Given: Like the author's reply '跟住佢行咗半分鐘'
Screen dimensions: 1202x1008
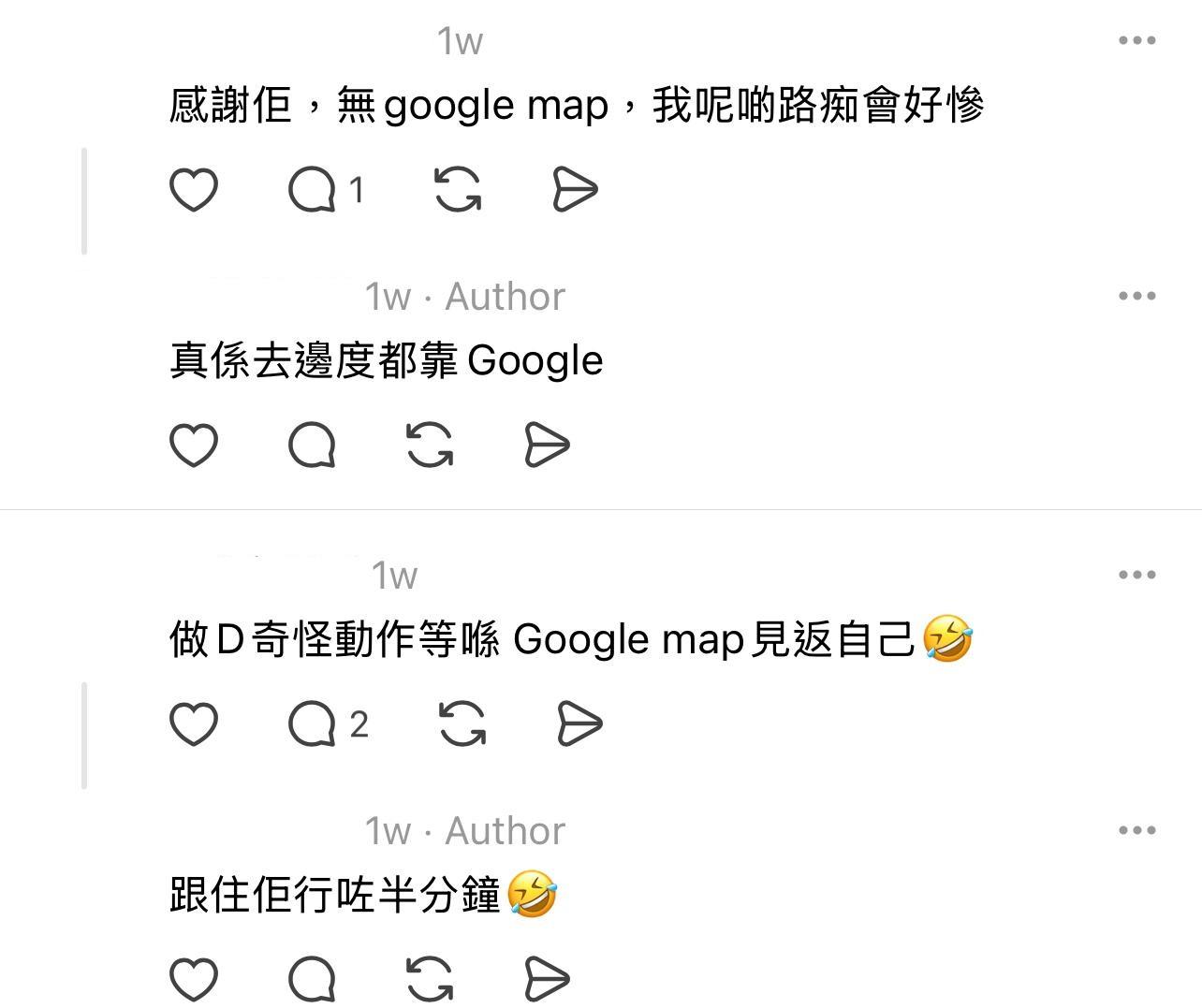Looking at the screenshot, I should pyautogui.click(x=194, y=979).
